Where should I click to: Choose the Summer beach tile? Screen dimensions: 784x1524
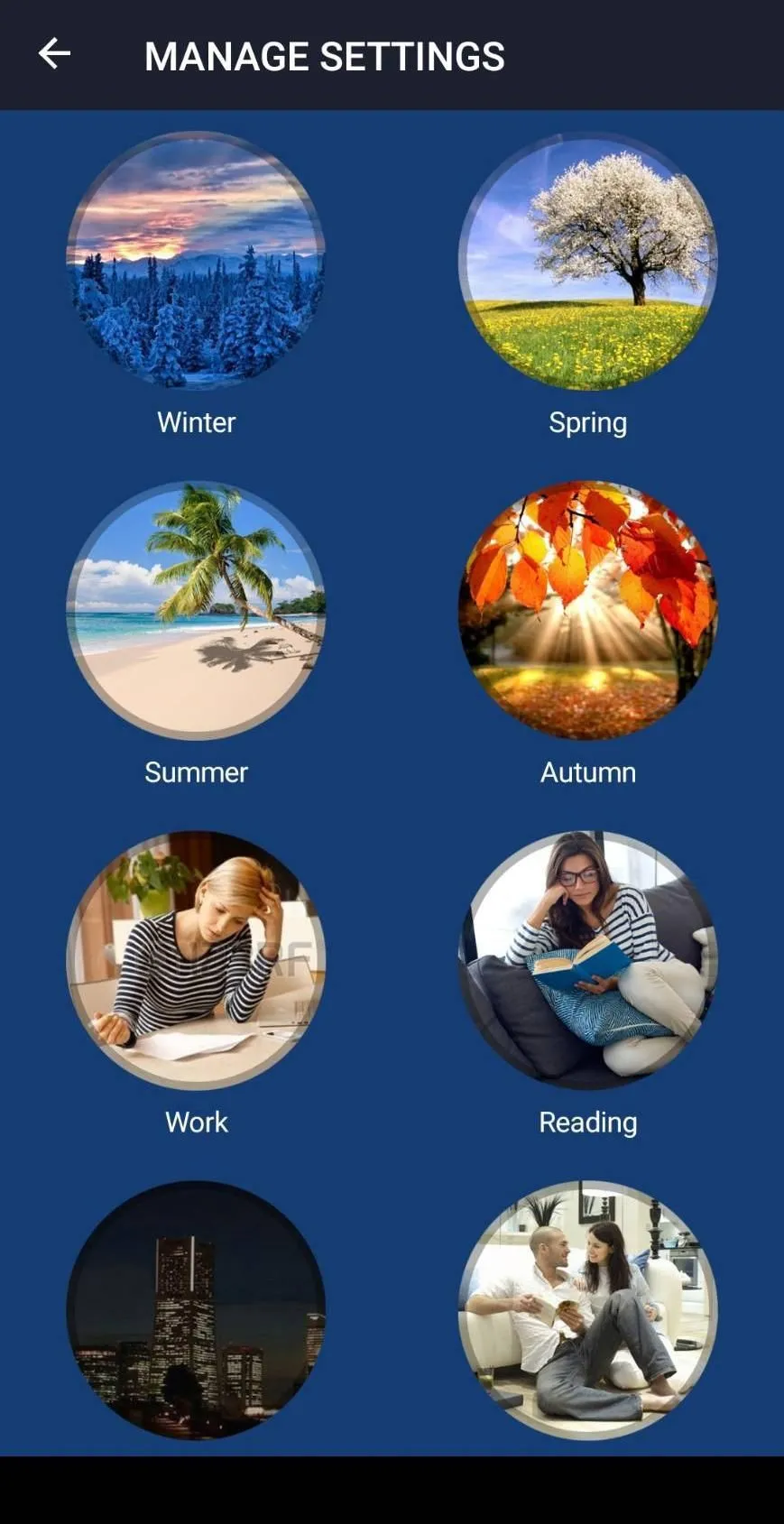[196, 611]
